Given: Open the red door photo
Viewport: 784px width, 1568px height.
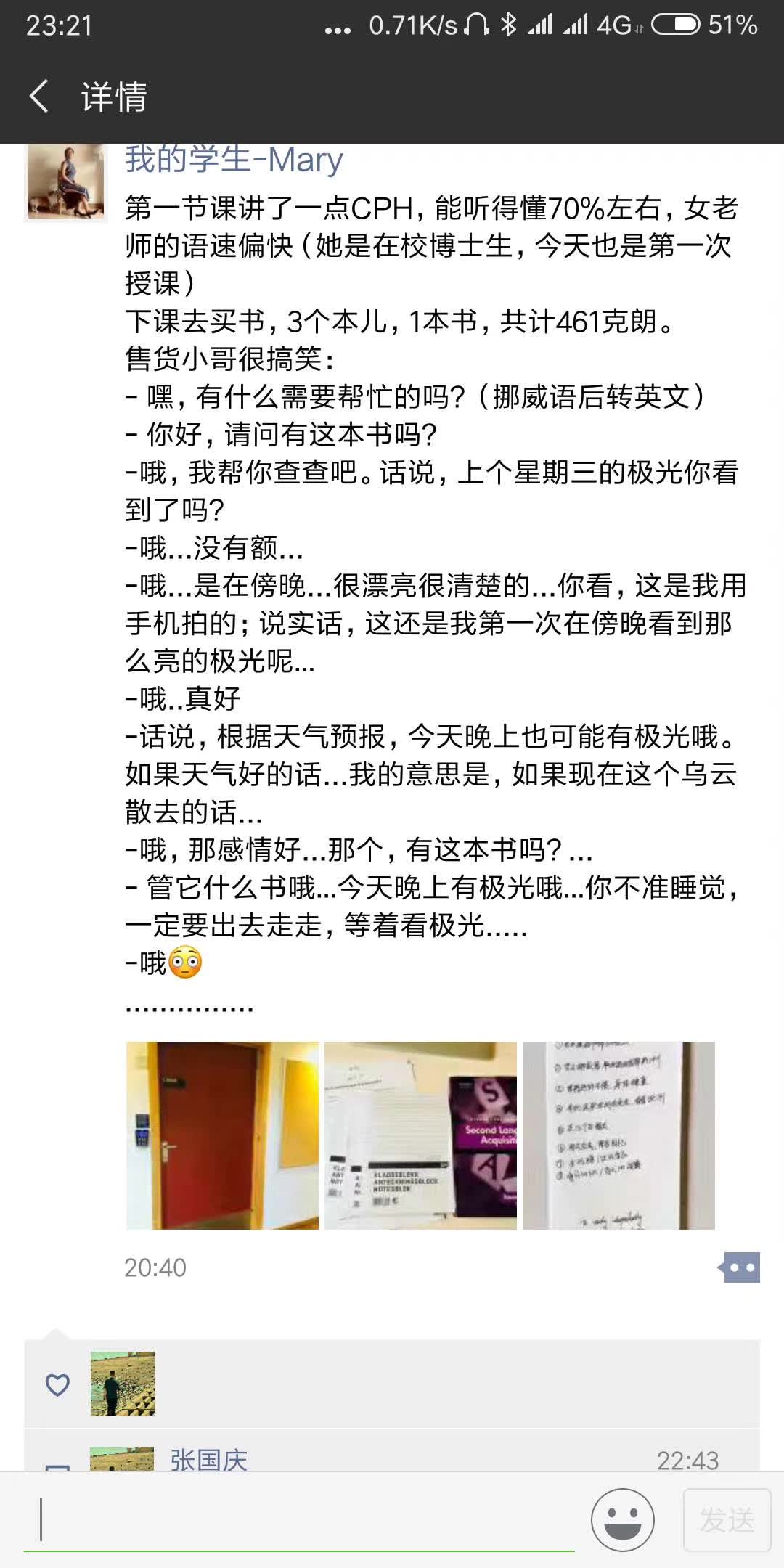Looking at the screenshot, I should 222,1135.
